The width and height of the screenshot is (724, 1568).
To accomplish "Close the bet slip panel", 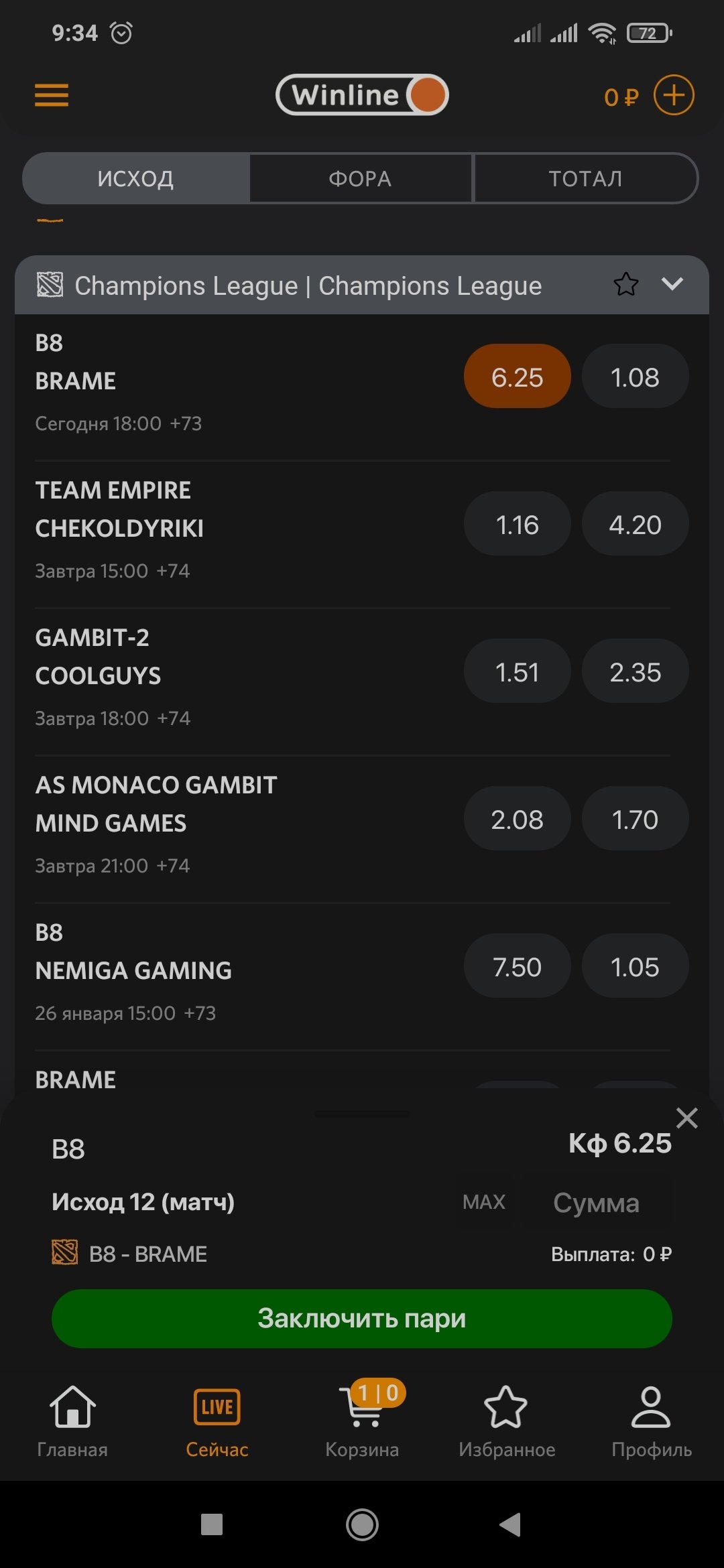I will pos(686,1118).
